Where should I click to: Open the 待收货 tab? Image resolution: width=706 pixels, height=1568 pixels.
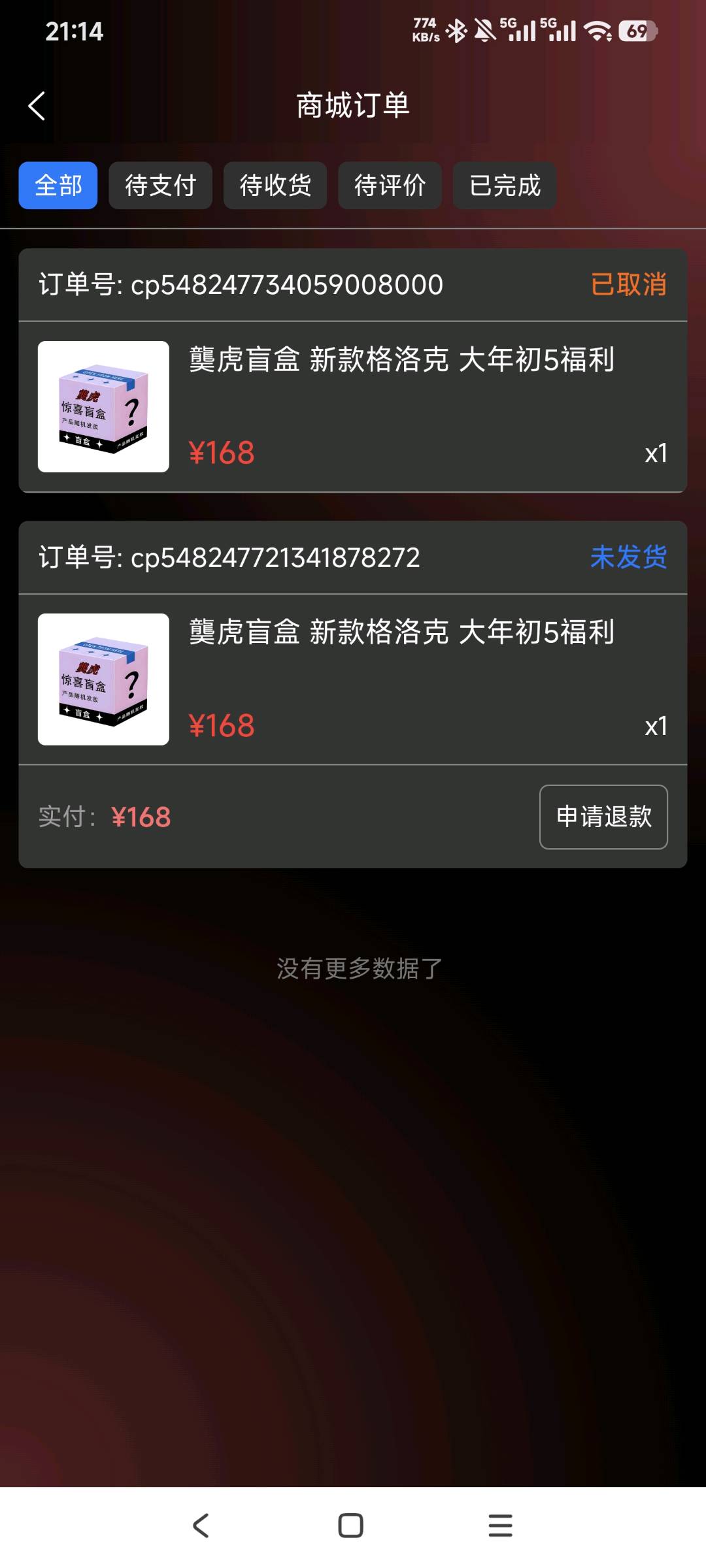(275, 186)
